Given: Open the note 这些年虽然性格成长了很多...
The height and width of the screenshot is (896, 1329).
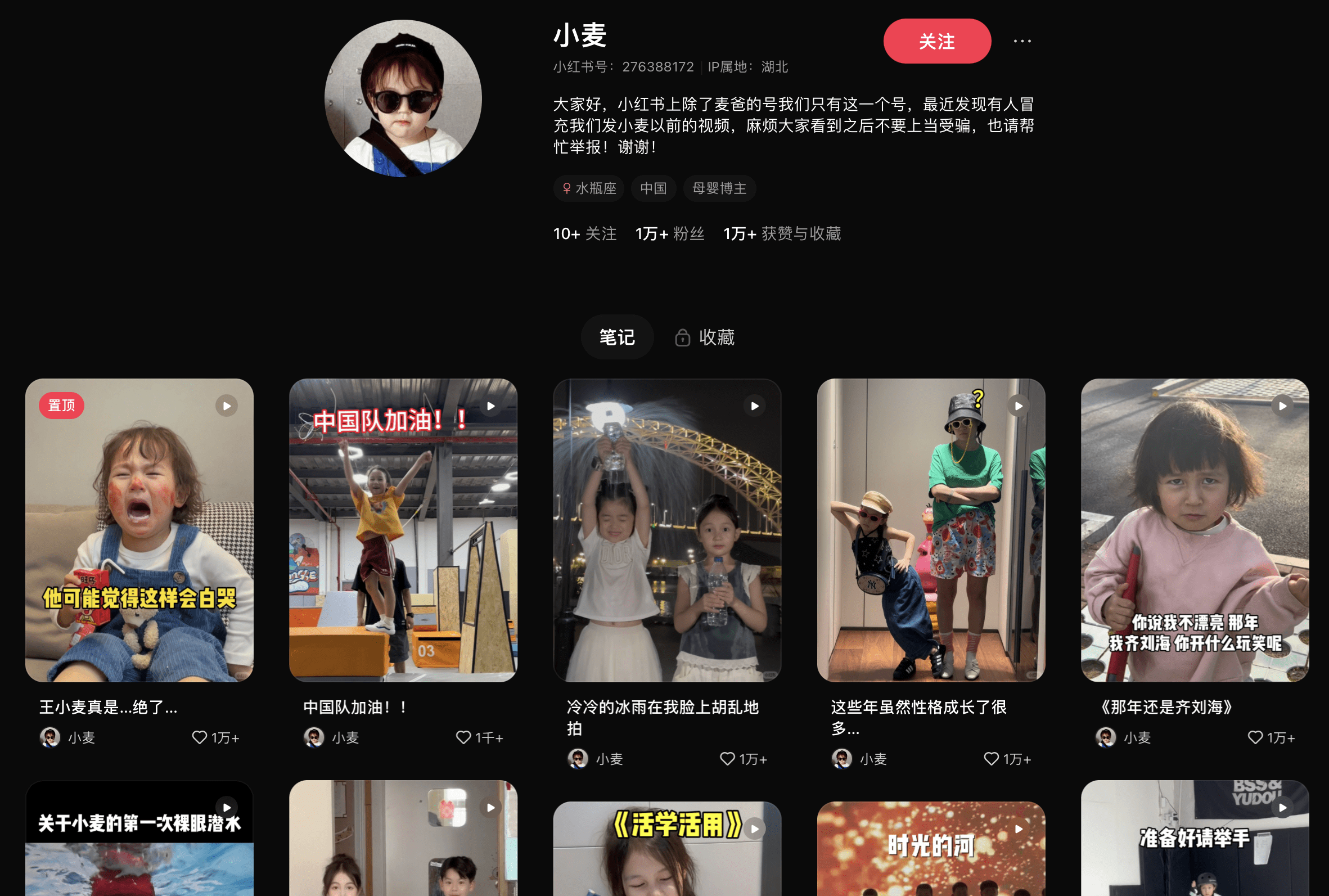Looking at the screenshot, I should (x=931, y=530).
